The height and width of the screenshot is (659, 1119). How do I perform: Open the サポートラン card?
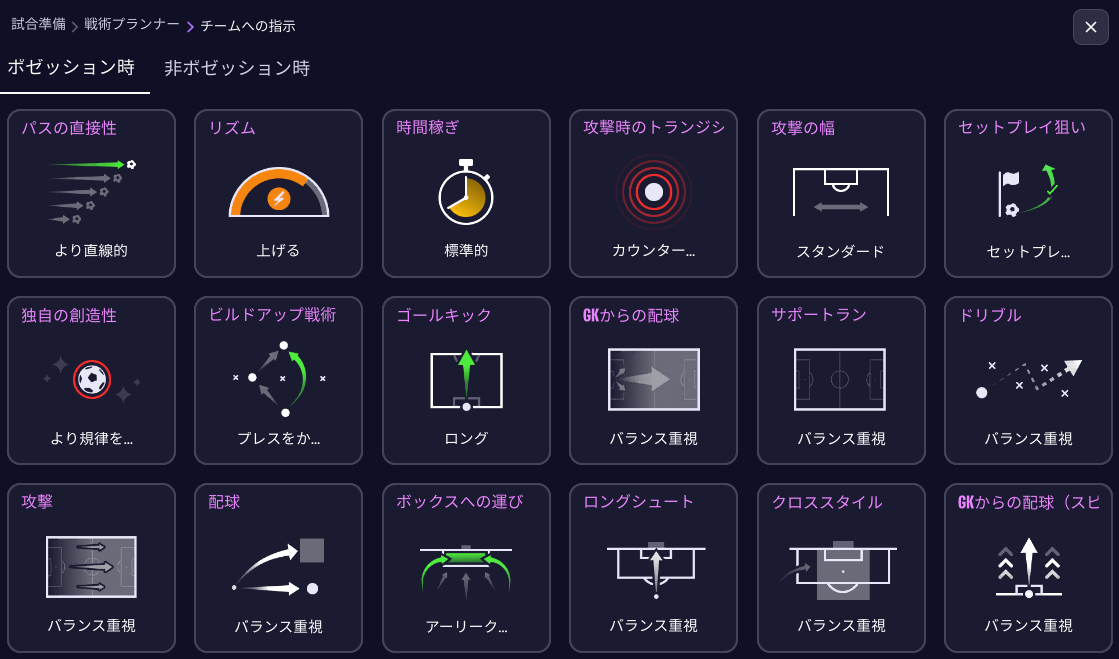tap(841, 381)
